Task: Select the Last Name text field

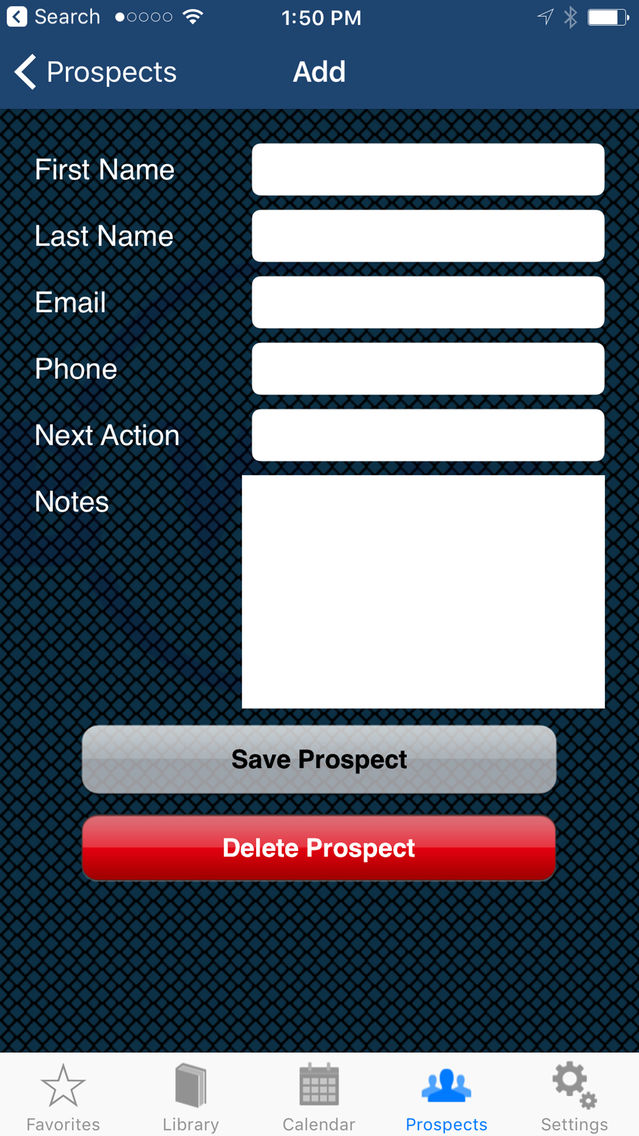Action: click(x=428, y=235)
